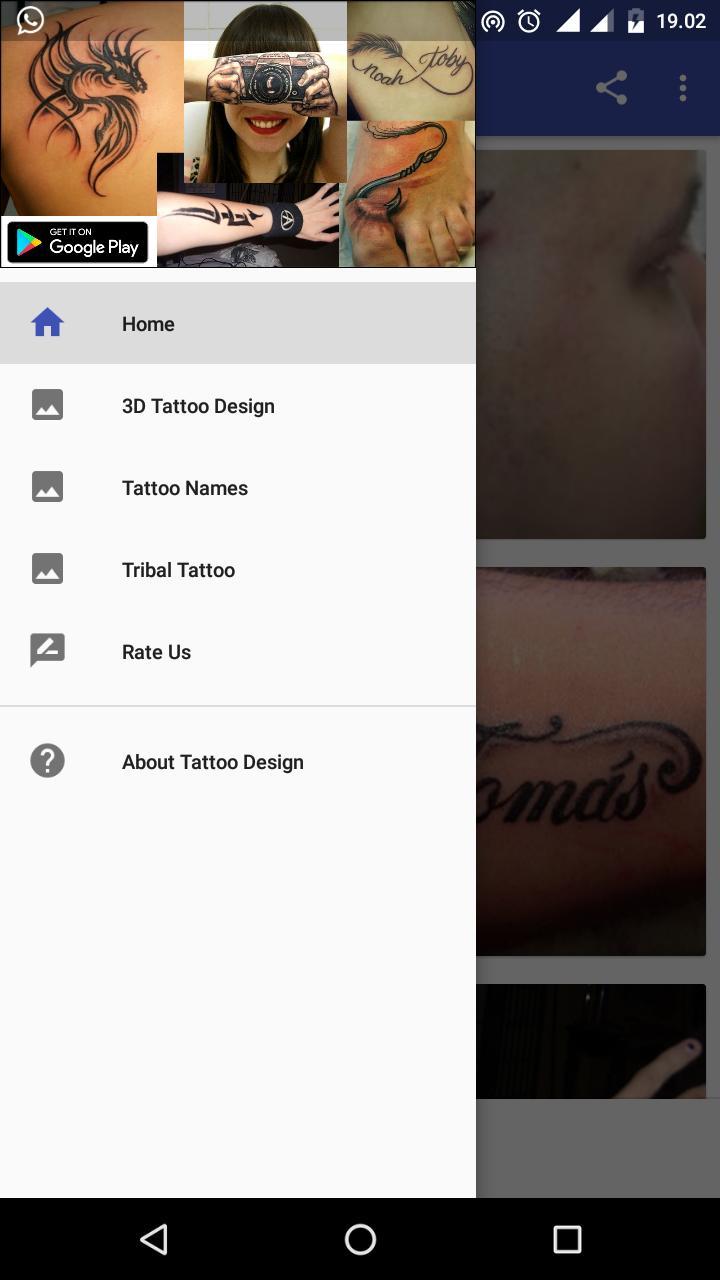Open the recent apps view
The image size is (720, 1280).
pos(566,1240)
